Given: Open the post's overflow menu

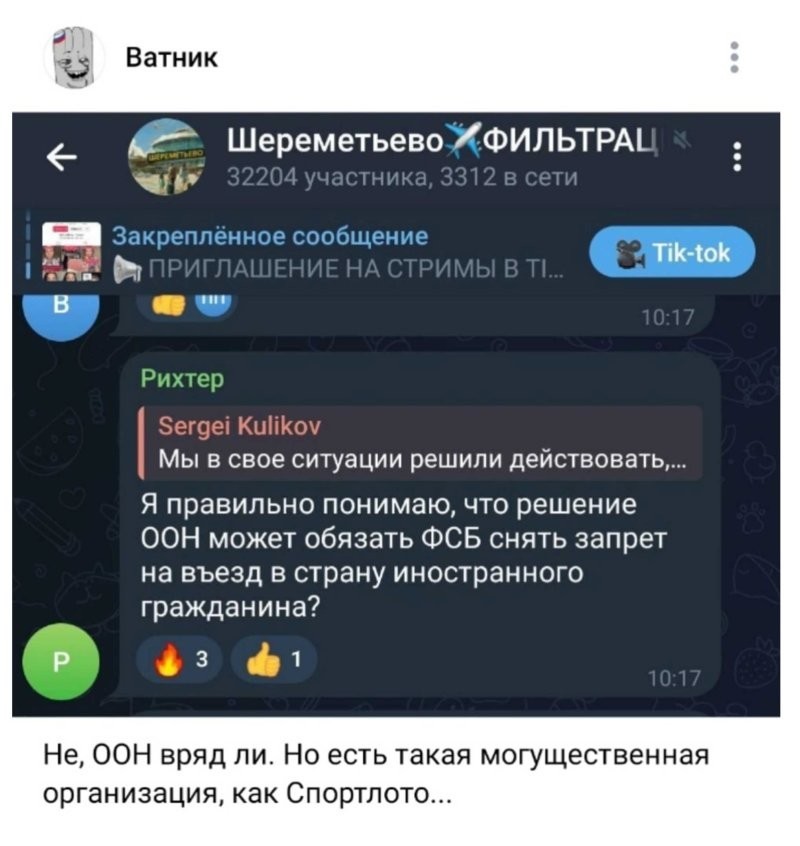Looking at the screenshot, I should point(735,56).
